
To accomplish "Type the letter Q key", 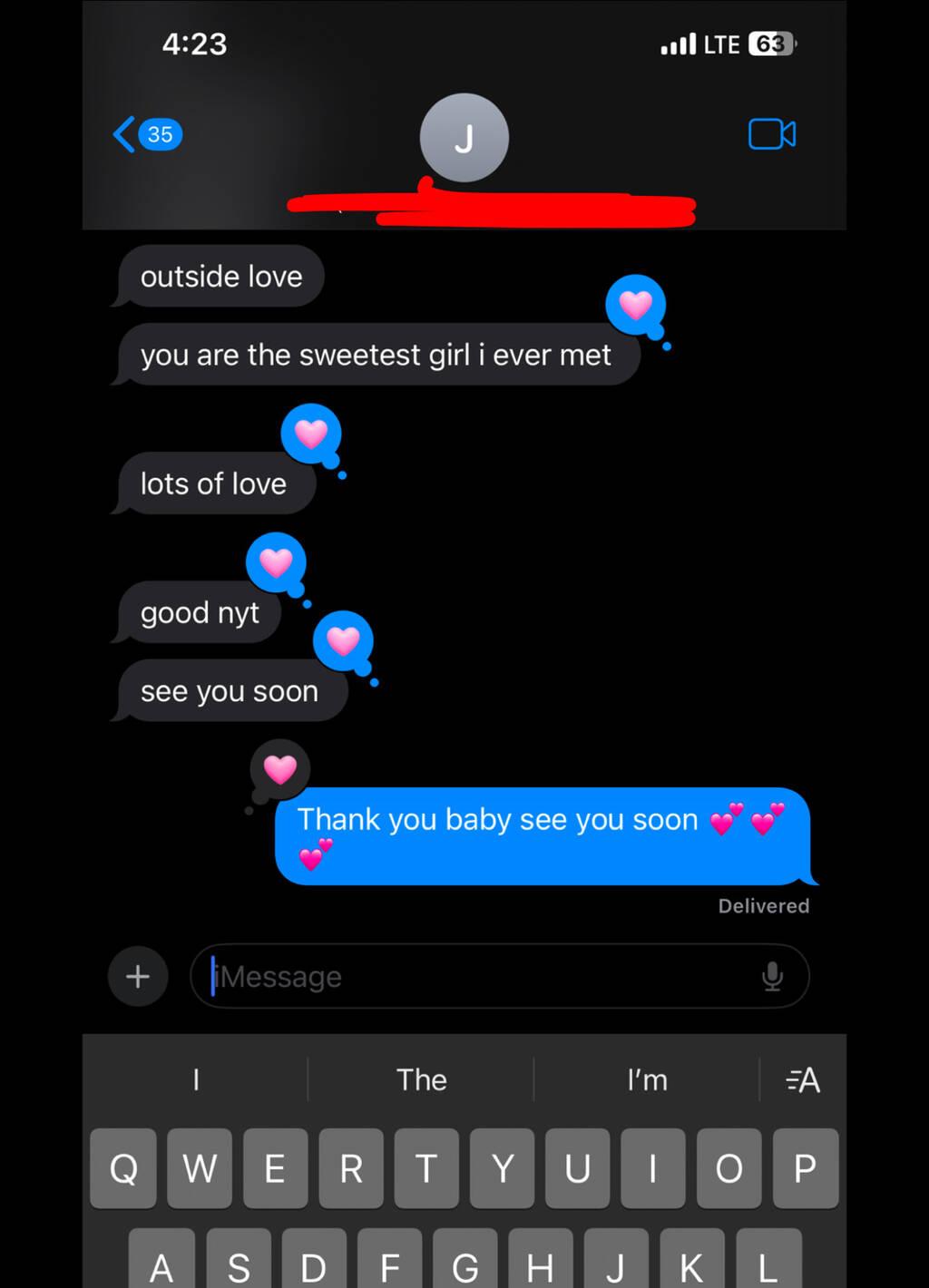I will (123, 1168).
